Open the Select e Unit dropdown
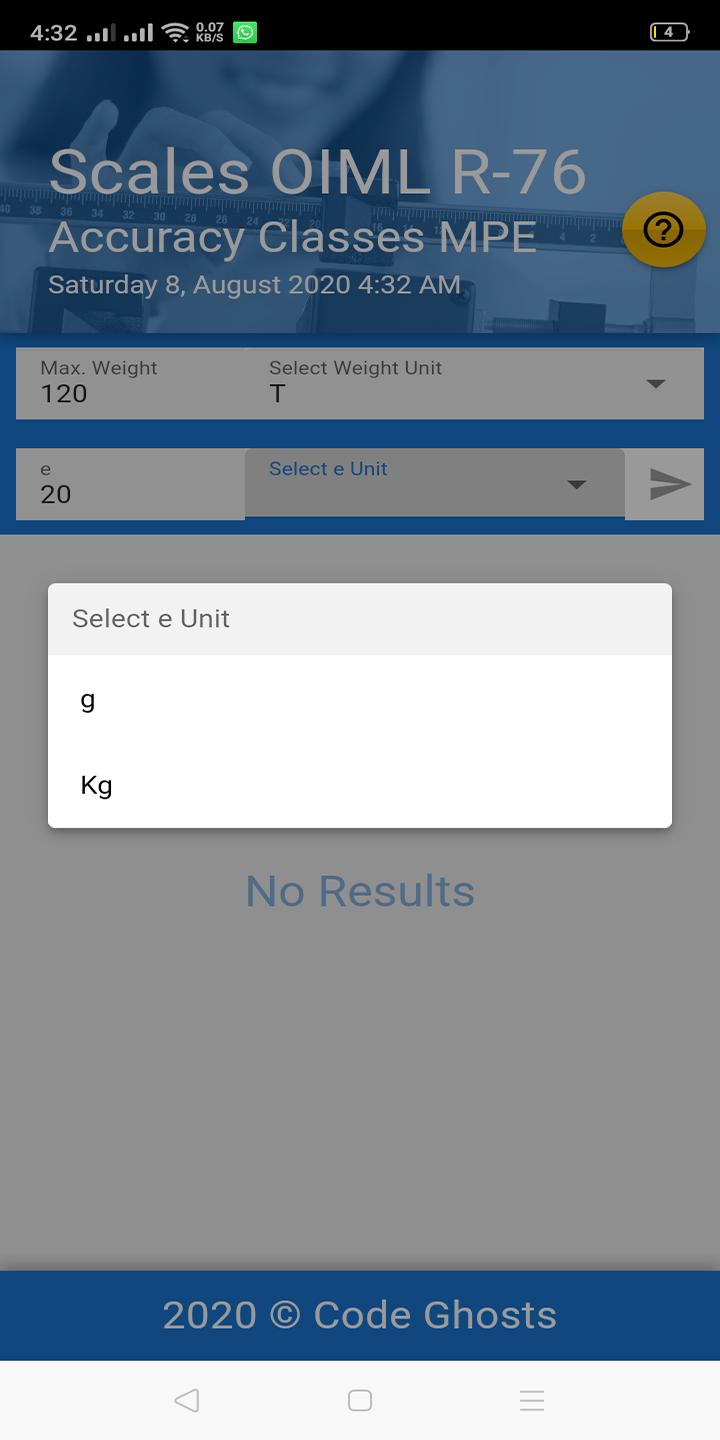The image size is (720, 1440). click(x=435, y=484)
